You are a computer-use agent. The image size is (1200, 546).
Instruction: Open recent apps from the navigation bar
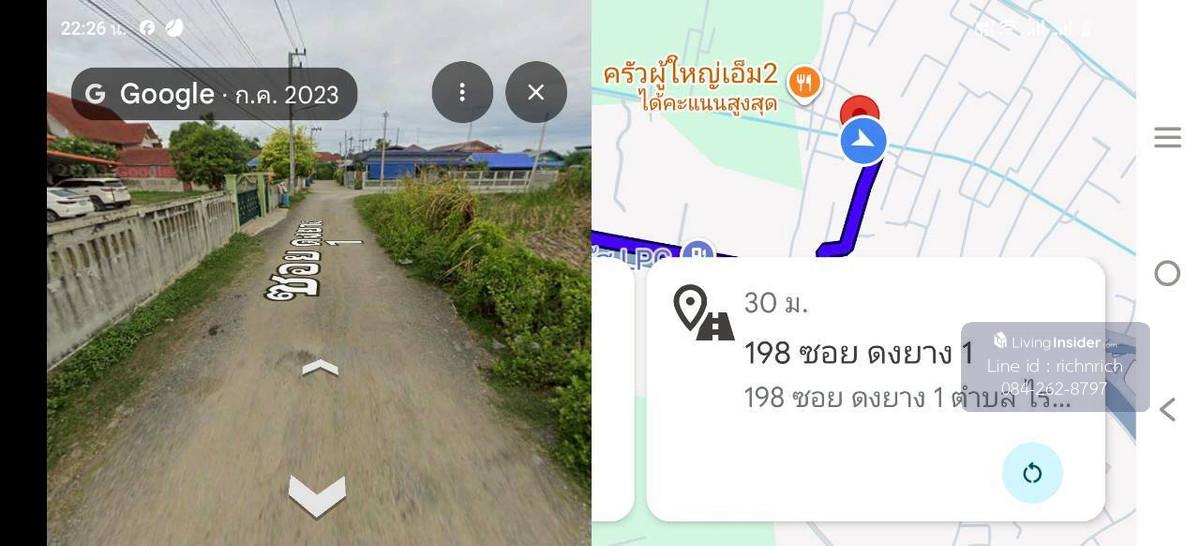(1167, 138)
